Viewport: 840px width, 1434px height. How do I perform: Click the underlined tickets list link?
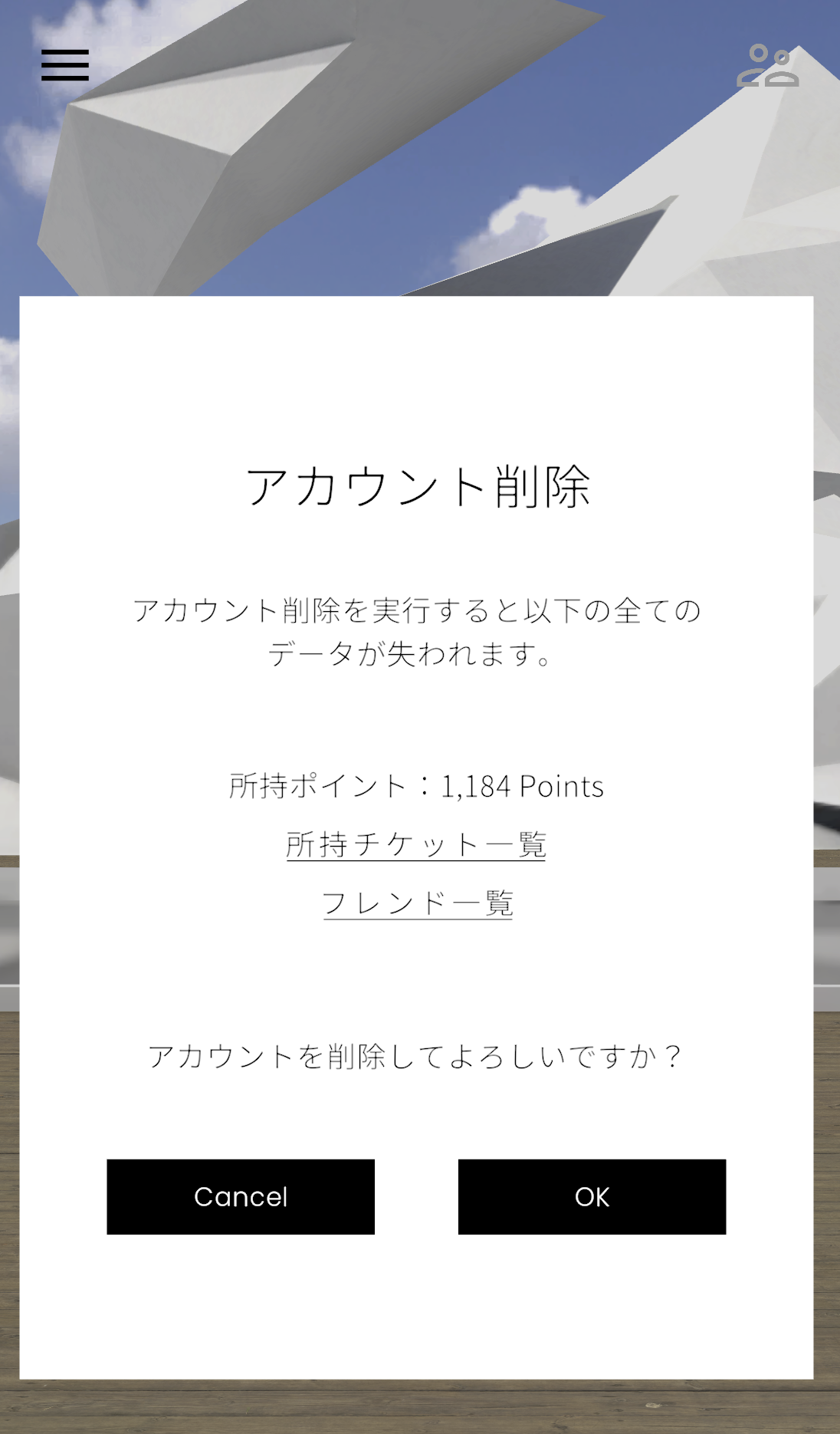point(419,845)
